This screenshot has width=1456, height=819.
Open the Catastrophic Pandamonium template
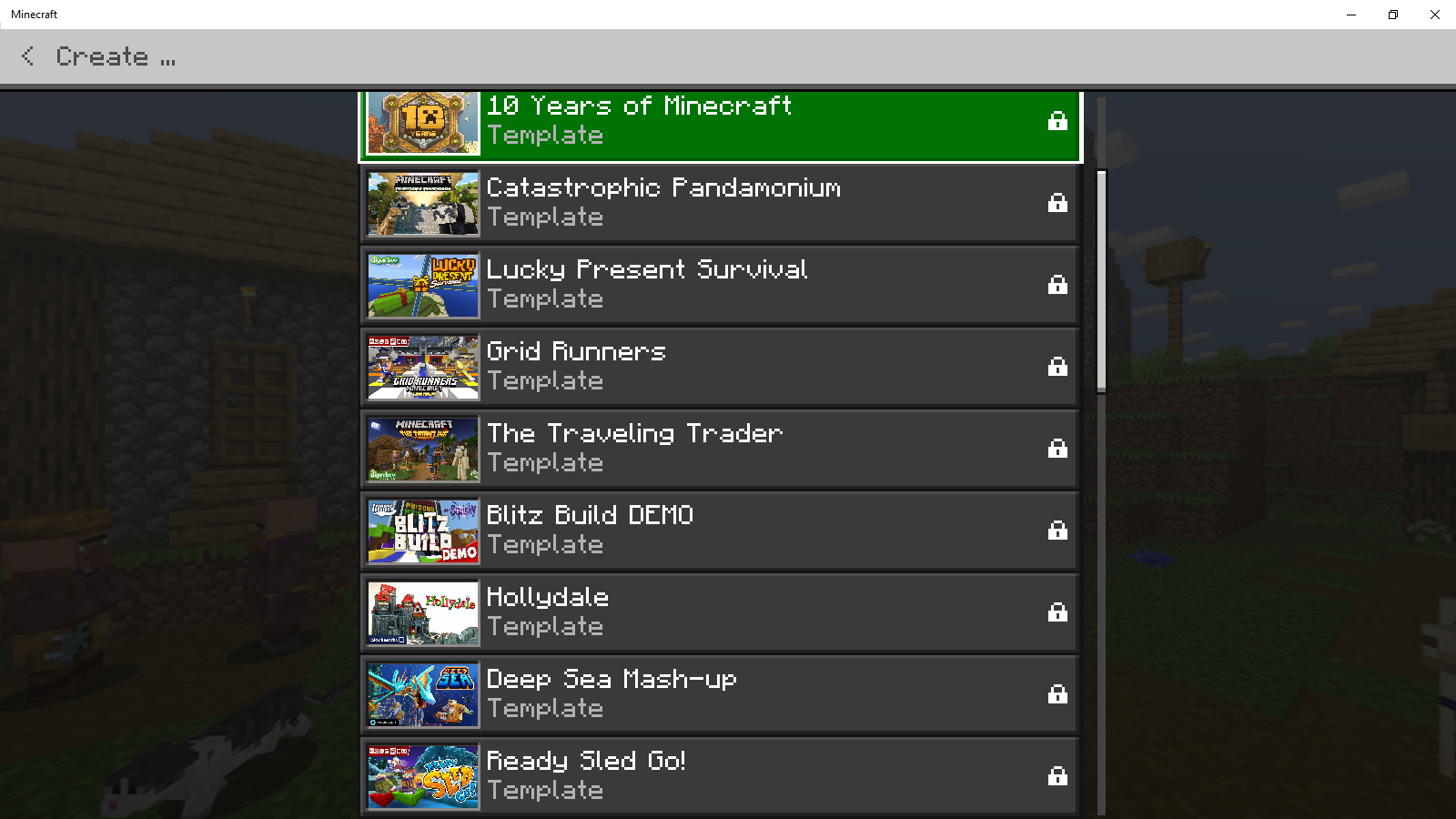(x=719, y=203)
